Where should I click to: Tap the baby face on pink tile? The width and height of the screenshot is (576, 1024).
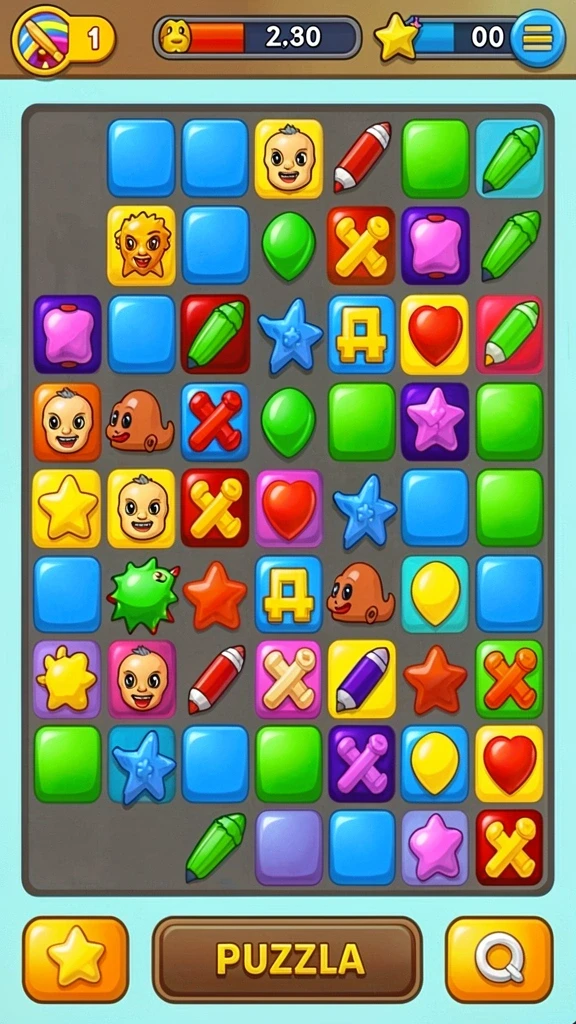tap(142, 679)
